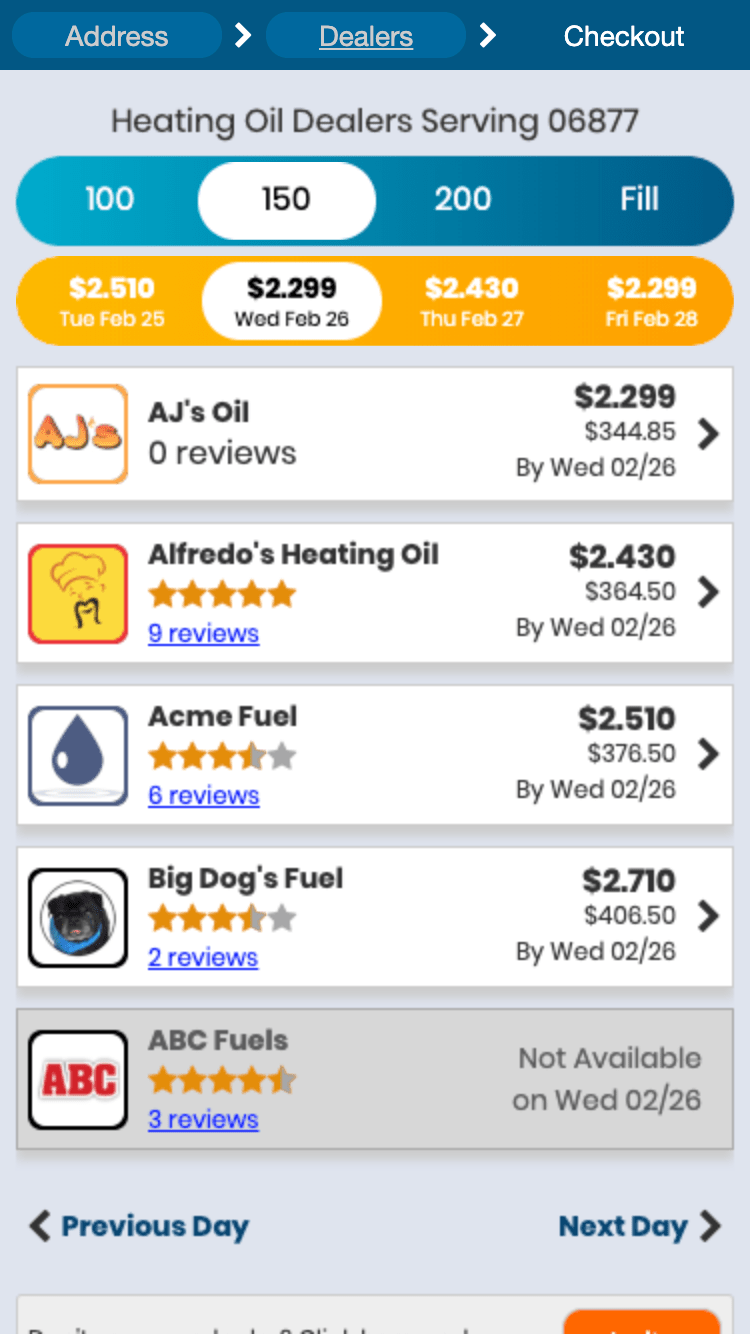The width and height of the screenshot is (750, 1334).
Task: Click the Previous Day arrow icon
Action: [x=40, y=1226]
